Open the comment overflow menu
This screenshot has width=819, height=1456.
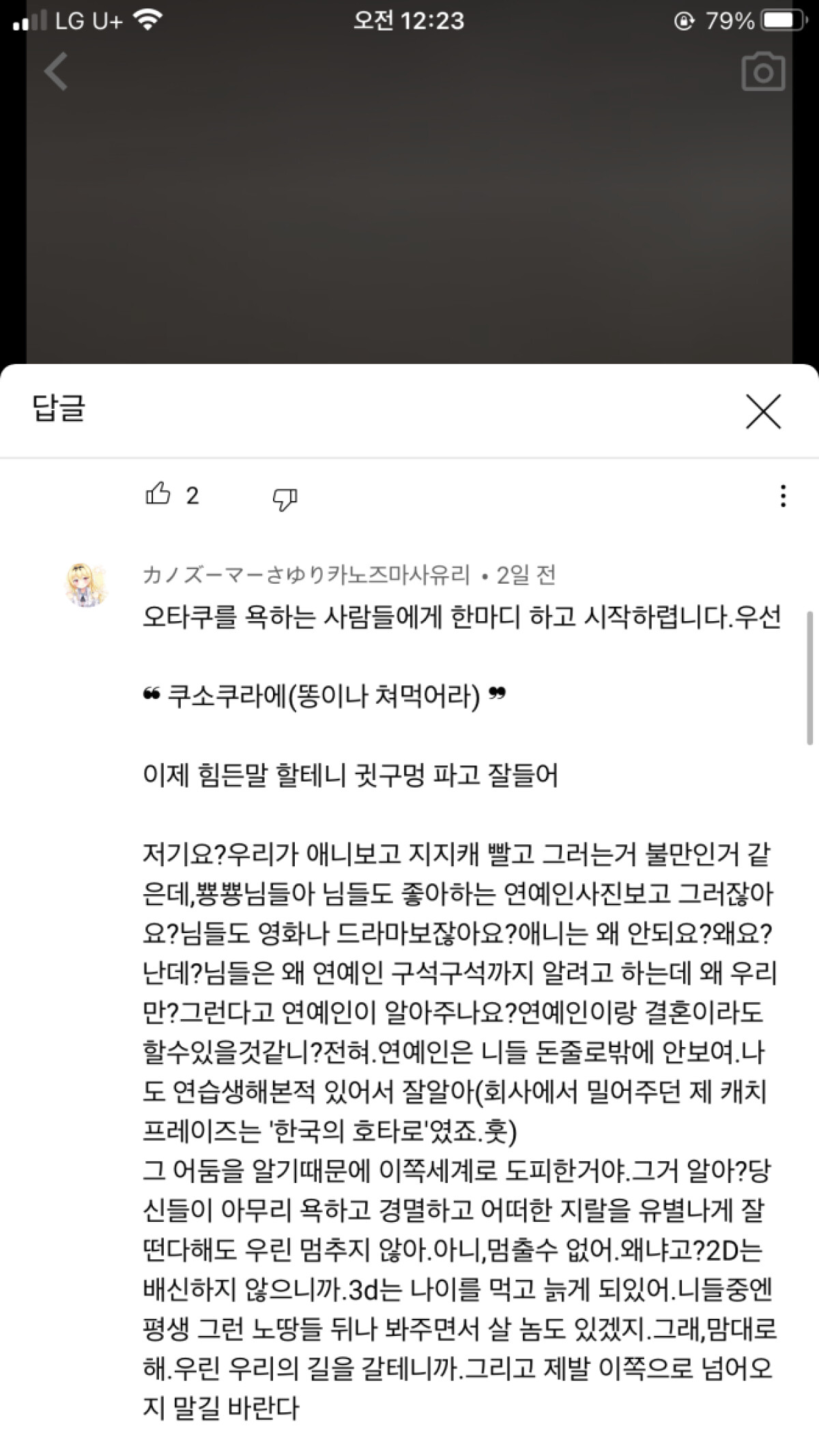click(x=783, y=496)
